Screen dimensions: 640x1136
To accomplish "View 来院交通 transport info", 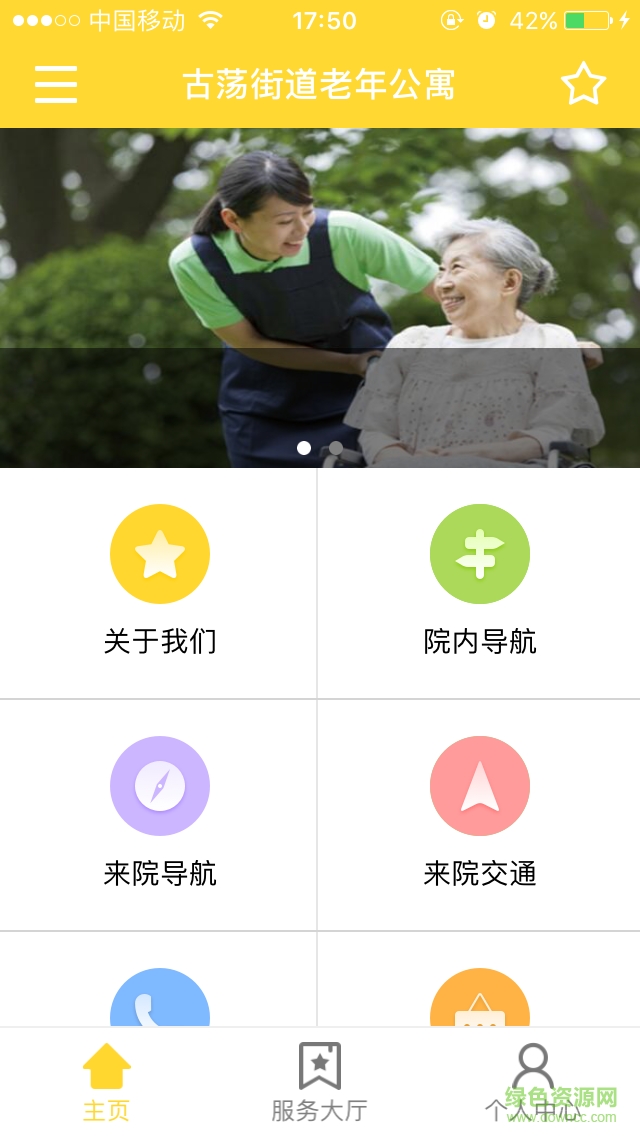I will click(480, 814).
